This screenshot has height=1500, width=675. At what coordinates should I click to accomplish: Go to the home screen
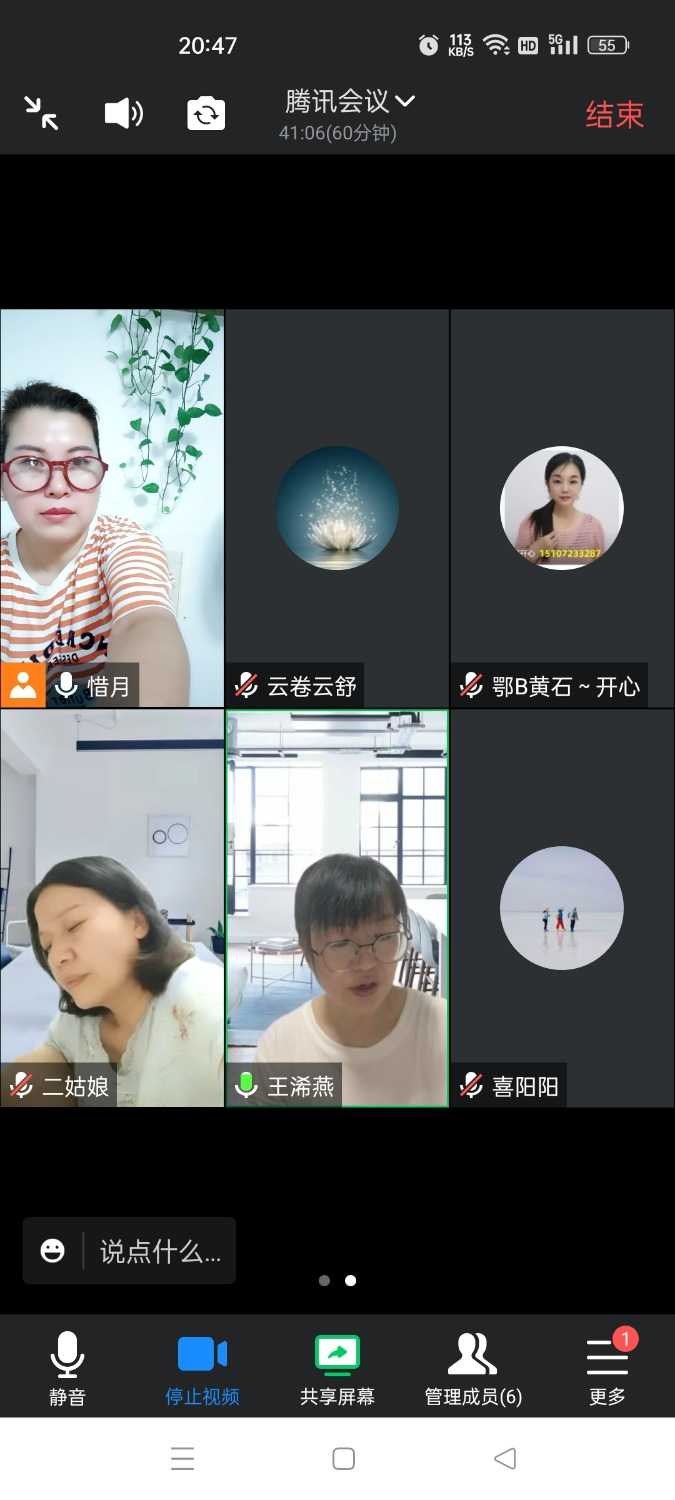click(343, 1459)
